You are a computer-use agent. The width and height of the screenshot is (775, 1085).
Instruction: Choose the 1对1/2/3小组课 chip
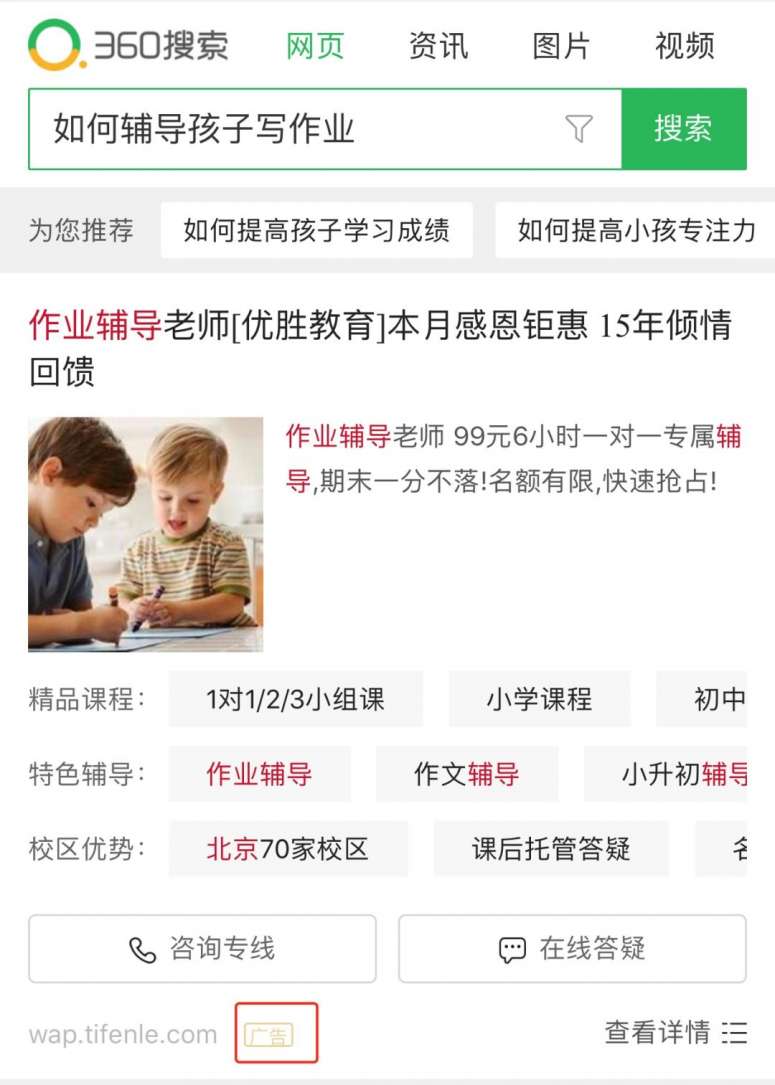click(295, 699)
